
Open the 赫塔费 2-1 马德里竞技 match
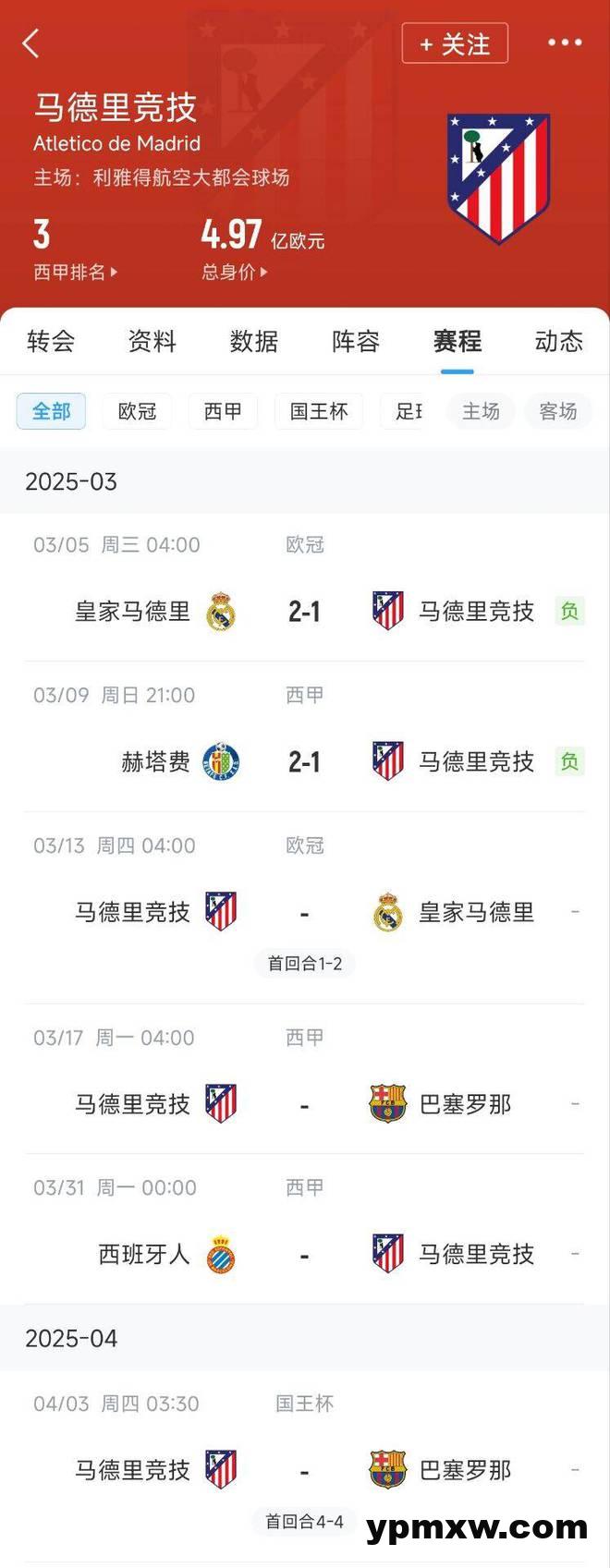(304, 761)
